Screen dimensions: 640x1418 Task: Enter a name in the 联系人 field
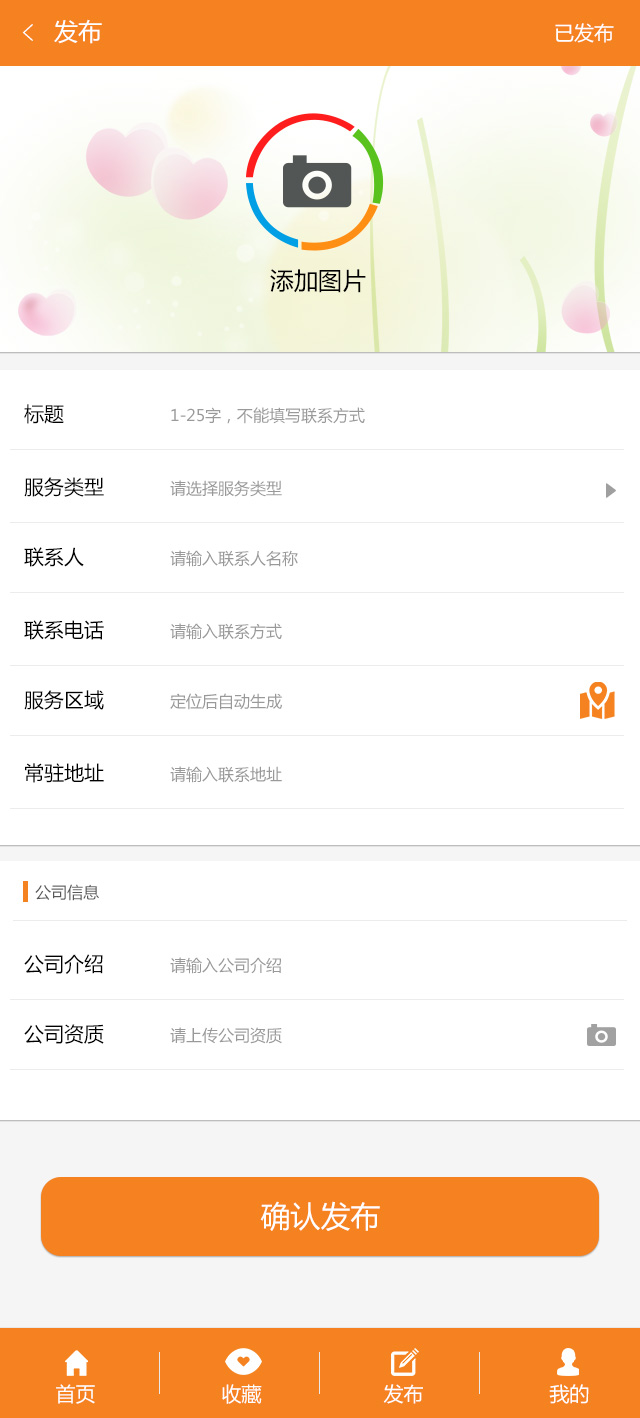[390, 559]
